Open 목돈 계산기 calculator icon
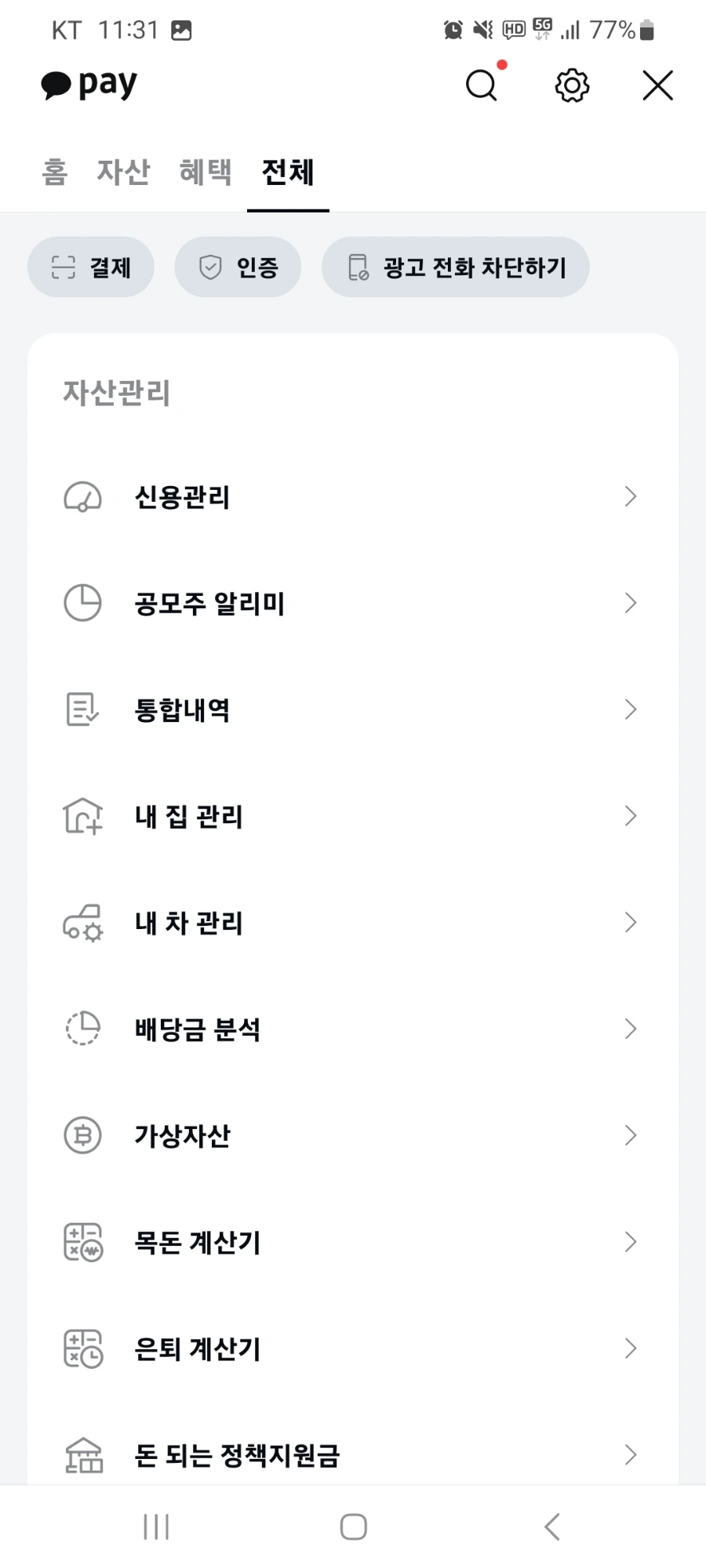Viewport: 706px width, 1568px height. [82, 1242]
